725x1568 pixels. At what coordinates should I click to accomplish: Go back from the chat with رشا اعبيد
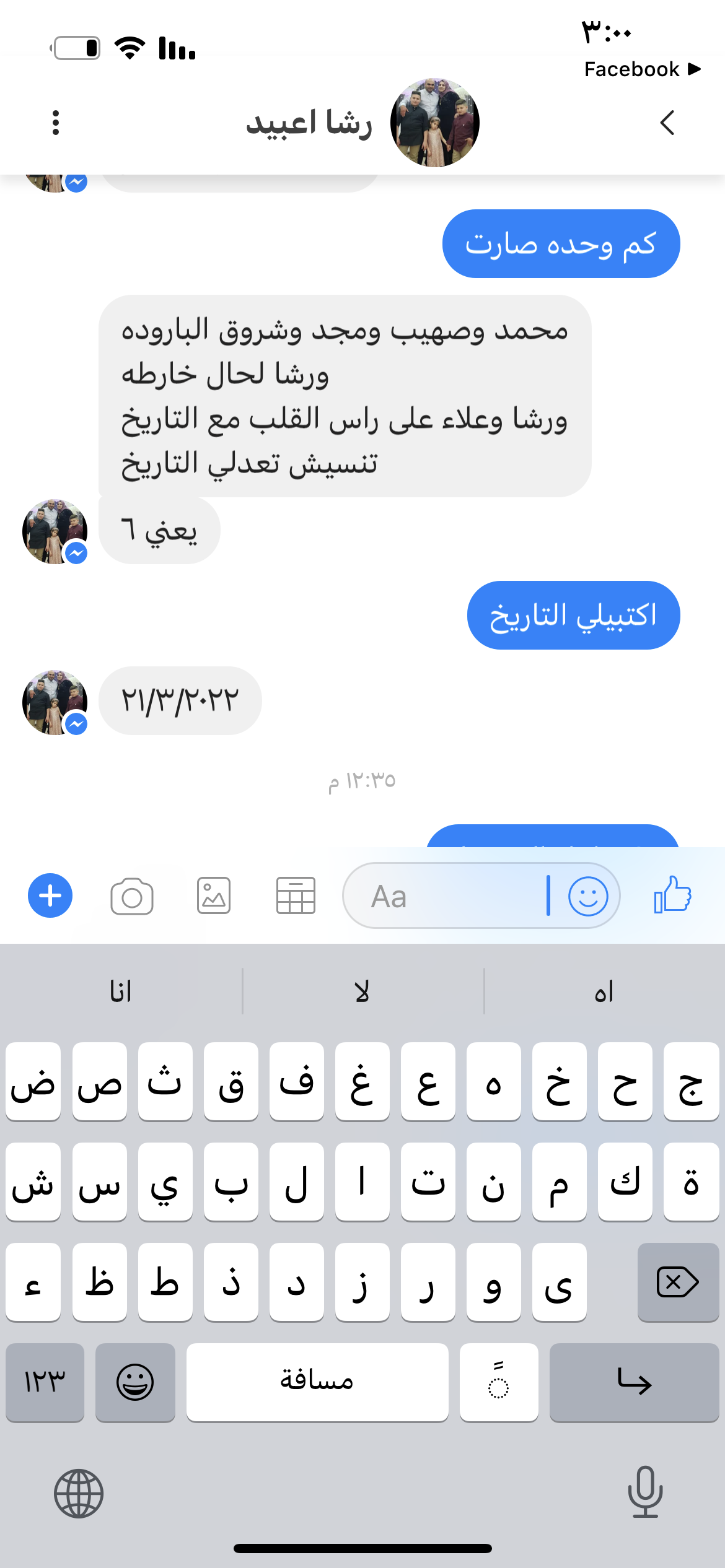pyautogui.click(x=667, y=123)
